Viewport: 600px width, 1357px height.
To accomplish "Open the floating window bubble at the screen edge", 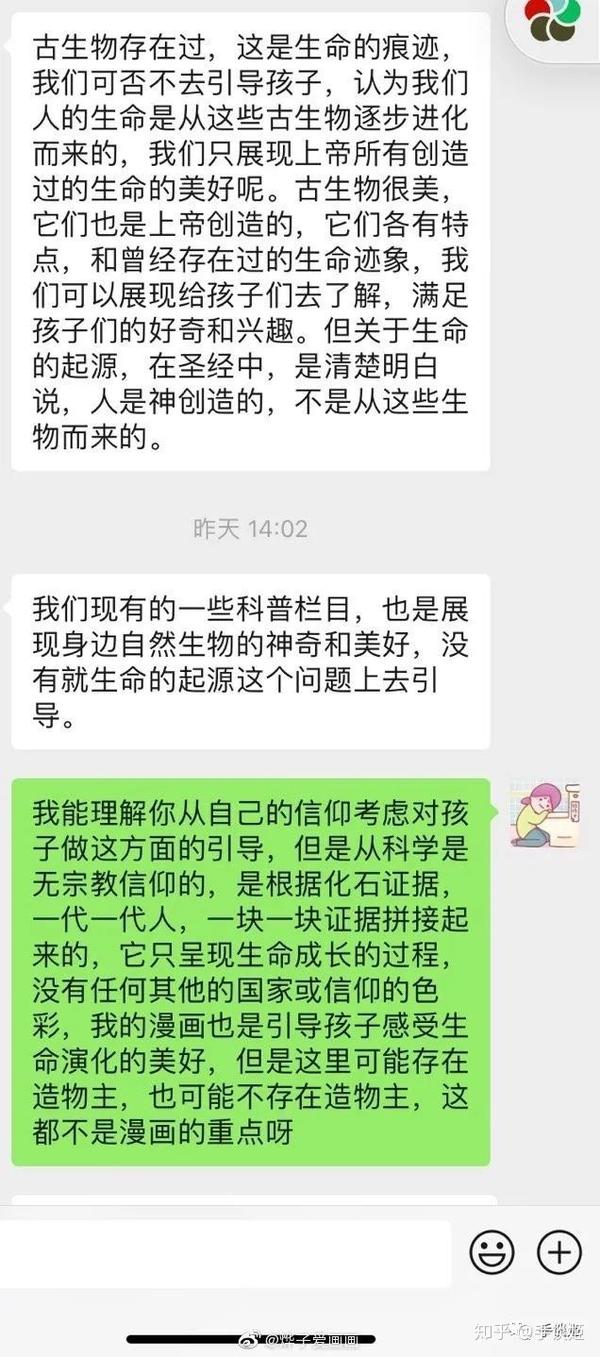I will coord(555,22).
